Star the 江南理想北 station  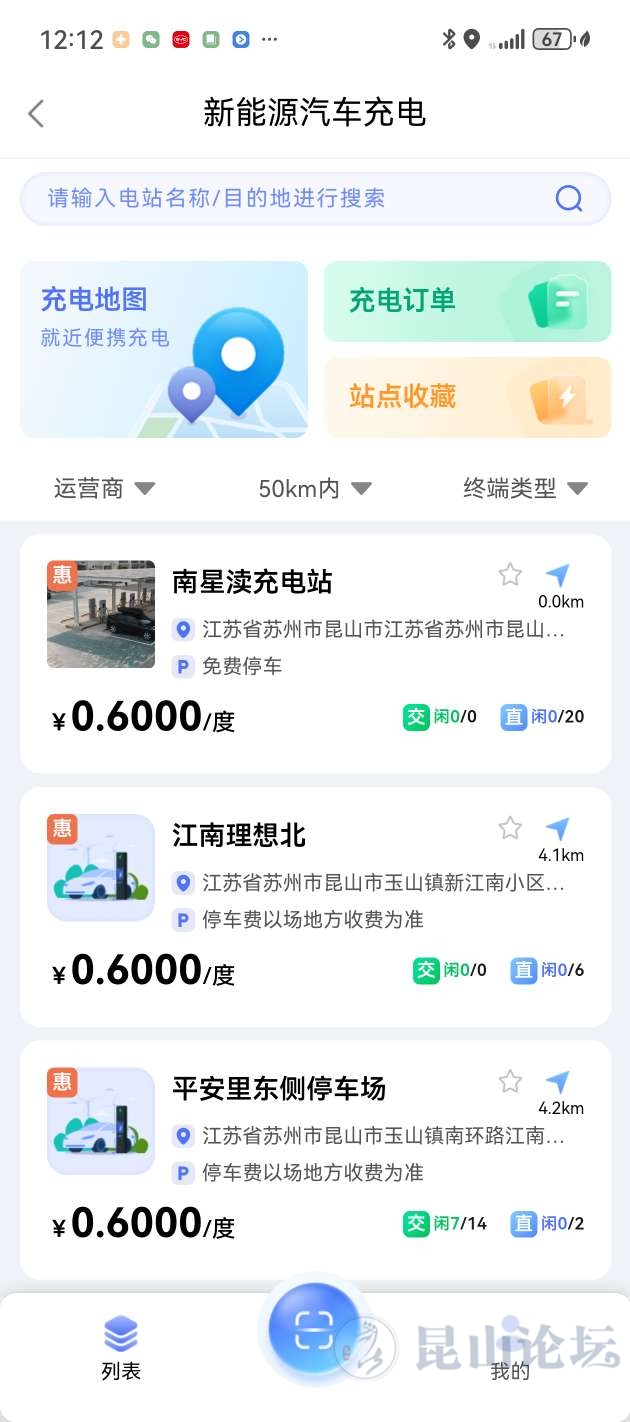coord(510,828)
